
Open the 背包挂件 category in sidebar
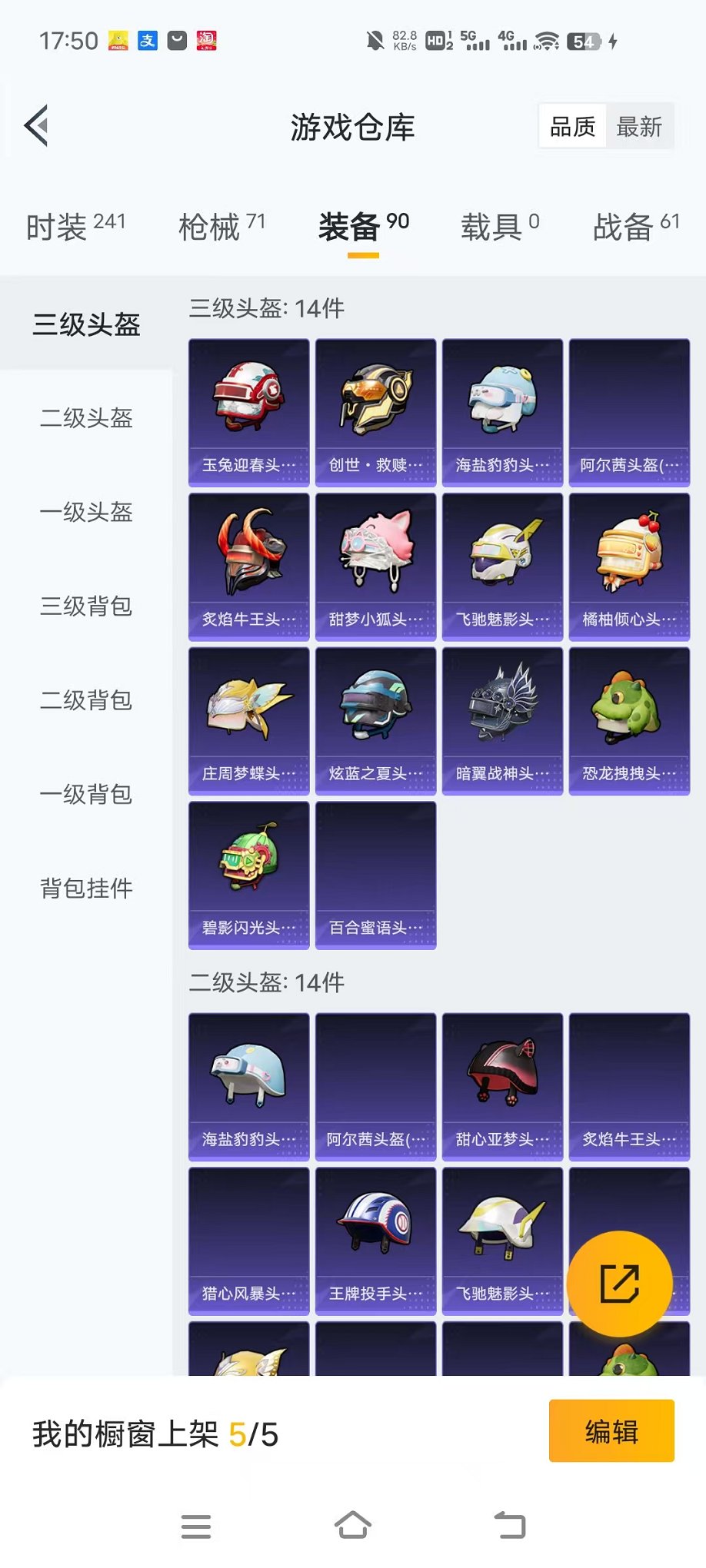pos(85,889)
